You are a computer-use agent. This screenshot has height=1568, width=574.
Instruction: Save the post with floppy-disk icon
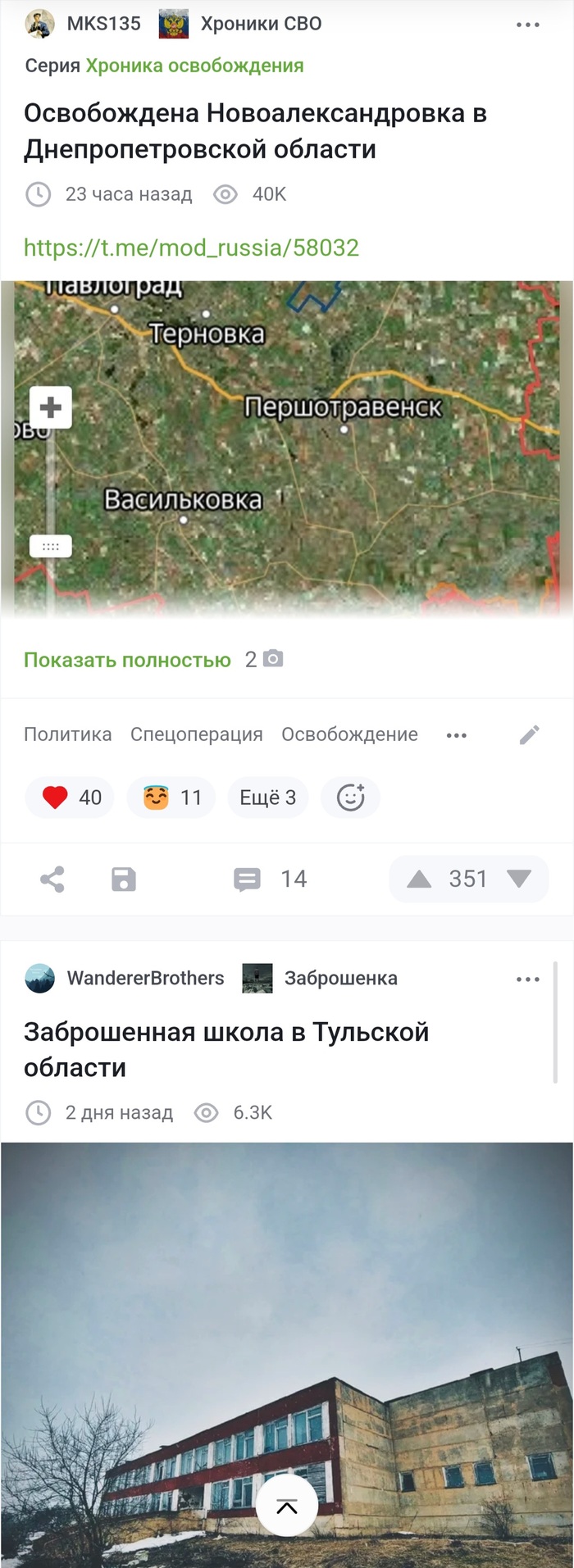[x=124, y=879]
